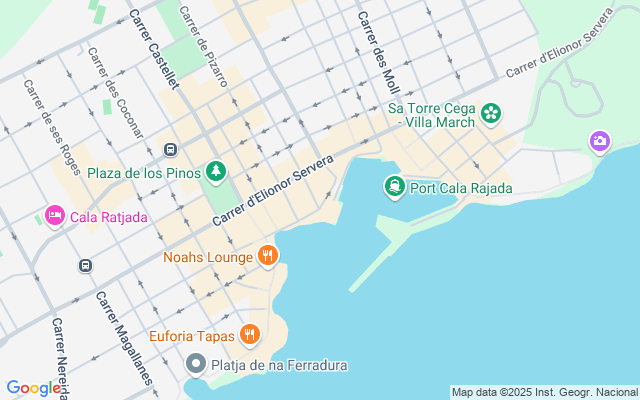Open the Port Cala Rajada ferry pin
The width and height of the screenshot is (640, 400).
395,187
